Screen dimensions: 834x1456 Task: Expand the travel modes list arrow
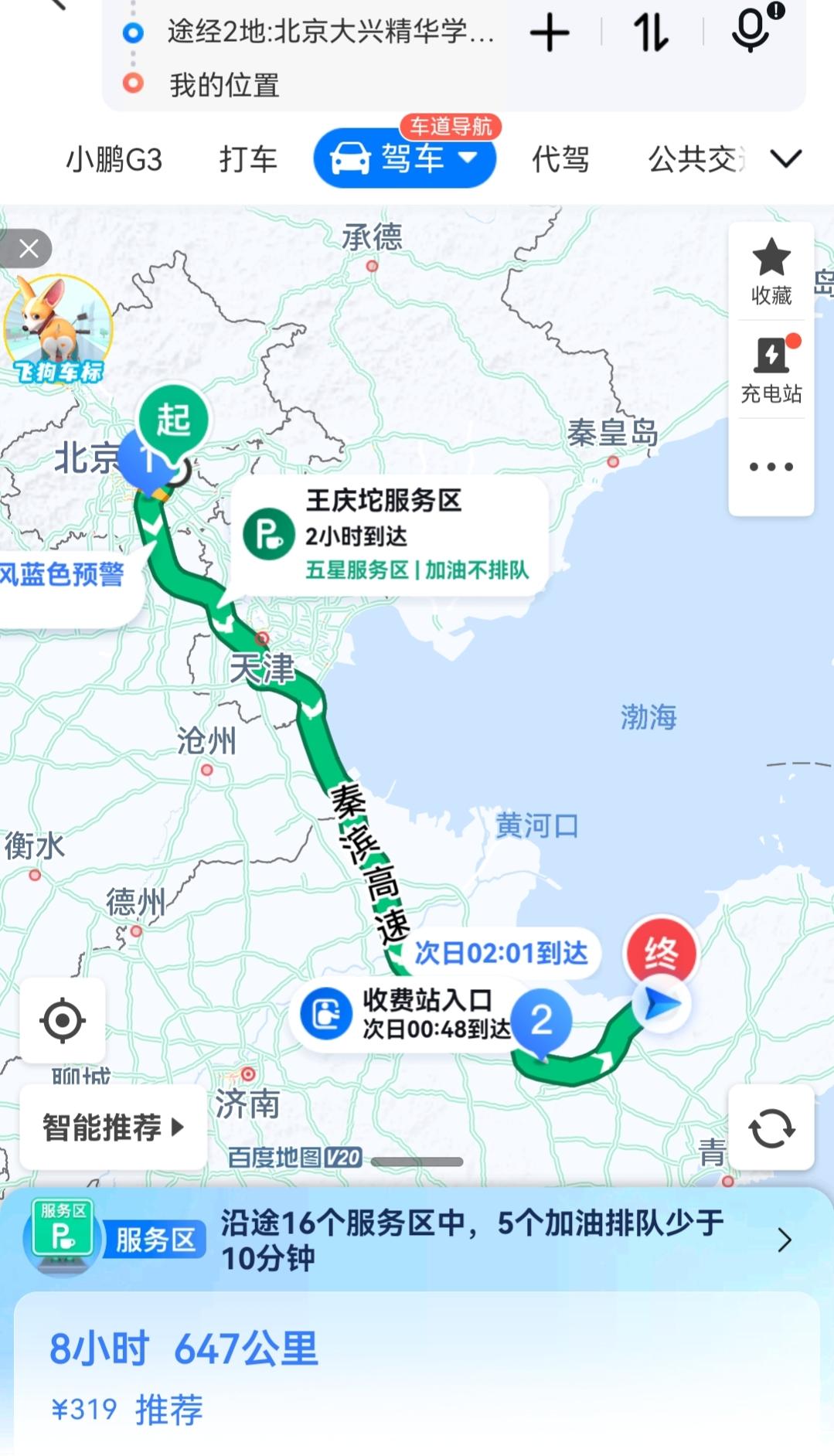click(x=786, y=159)
